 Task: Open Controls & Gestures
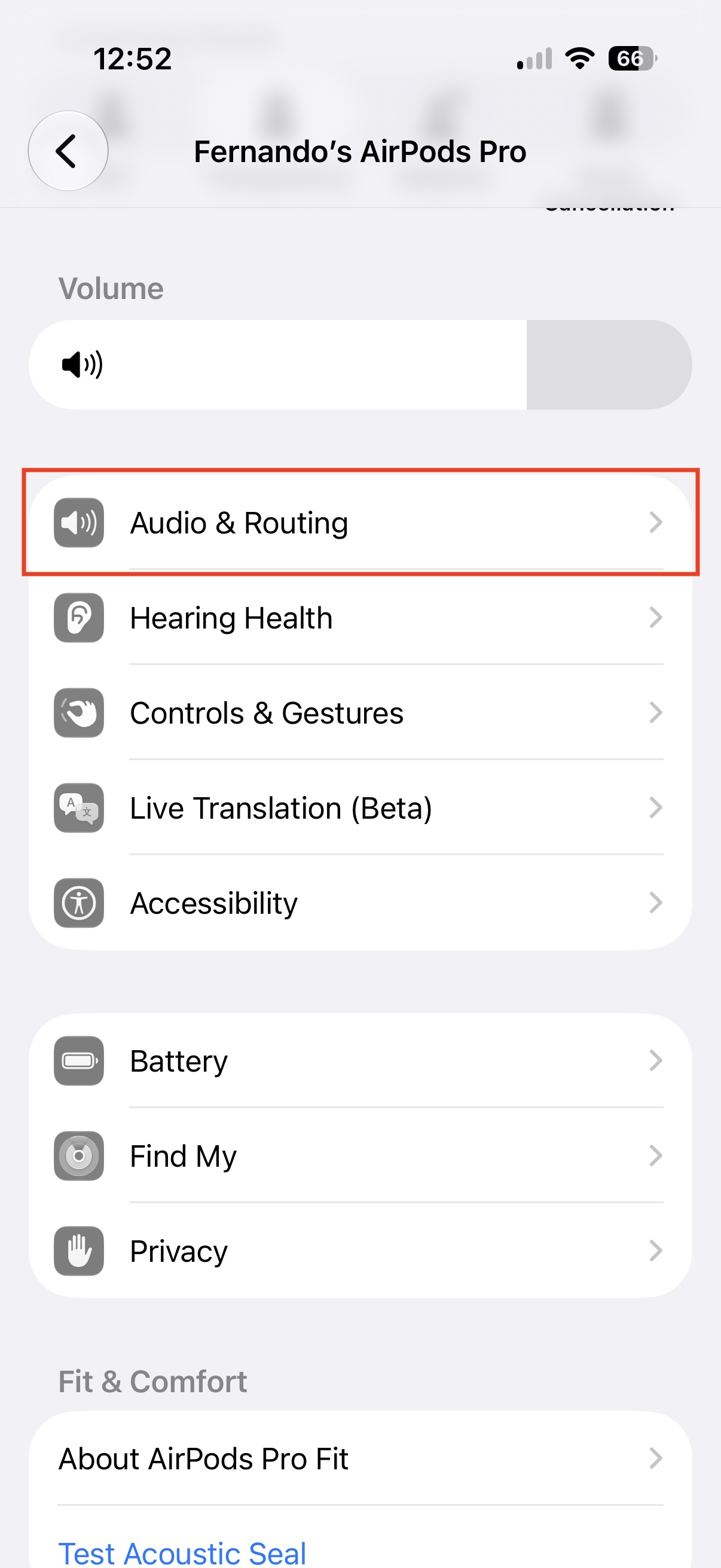coord(360,713)
